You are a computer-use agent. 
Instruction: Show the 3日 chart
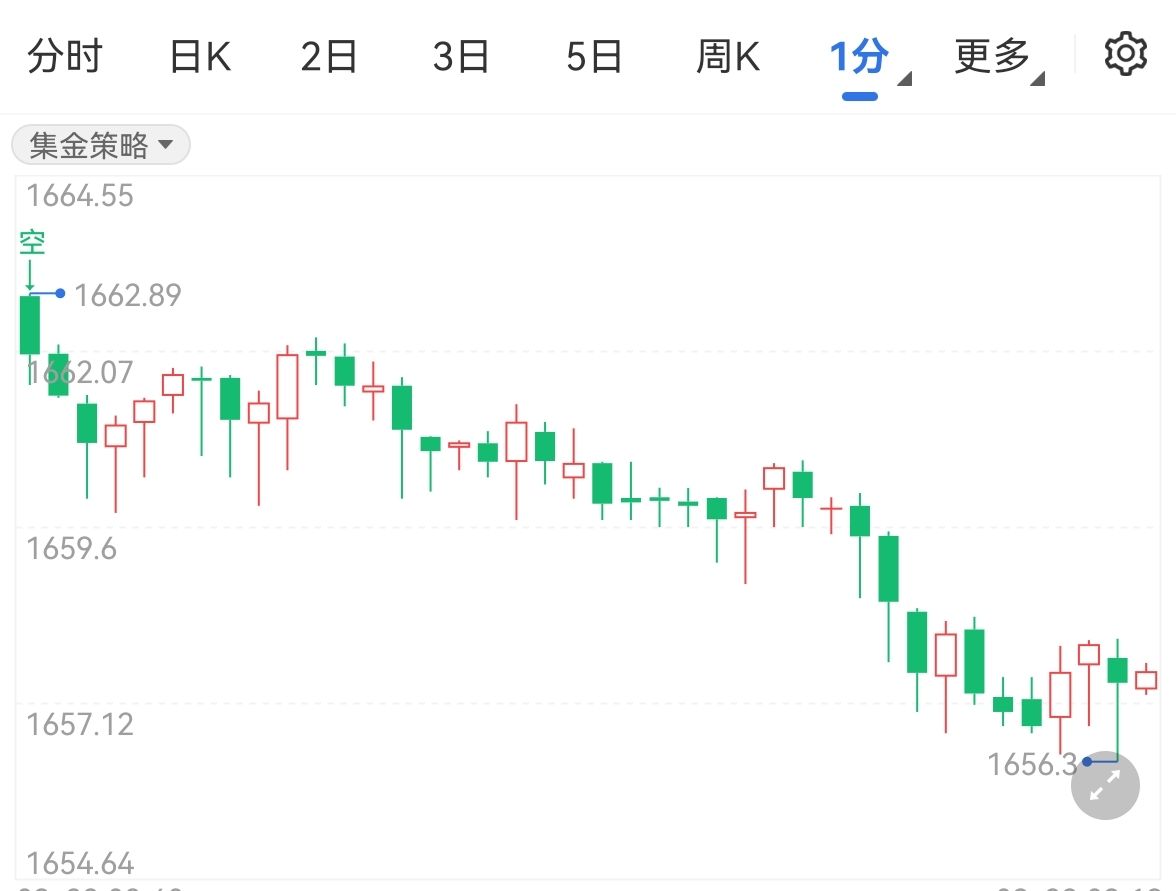pos(461,57)
